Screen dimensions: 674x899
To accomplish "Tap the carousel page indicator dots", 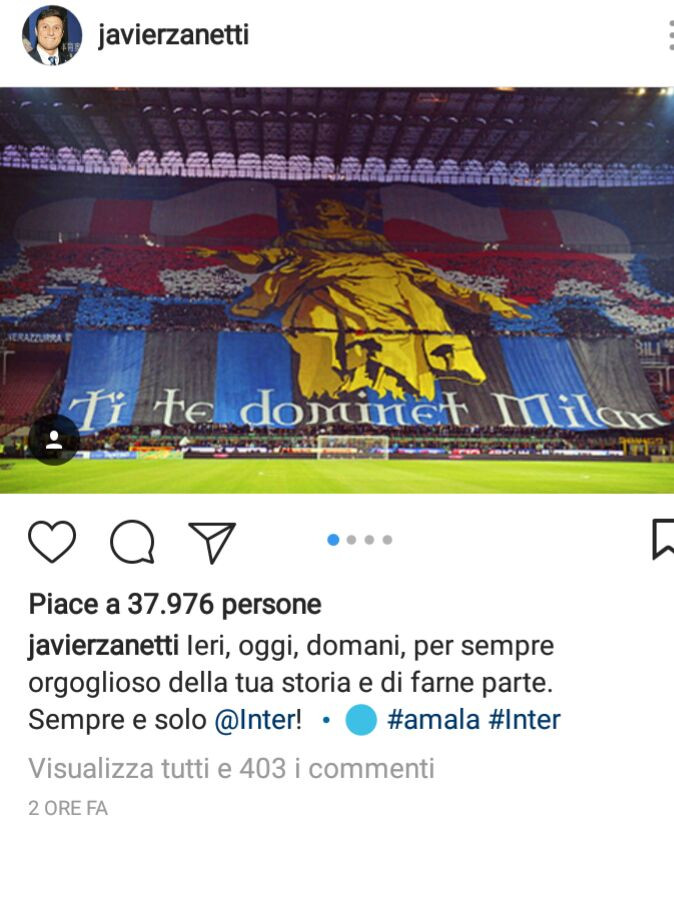I will tap(359, 540).
